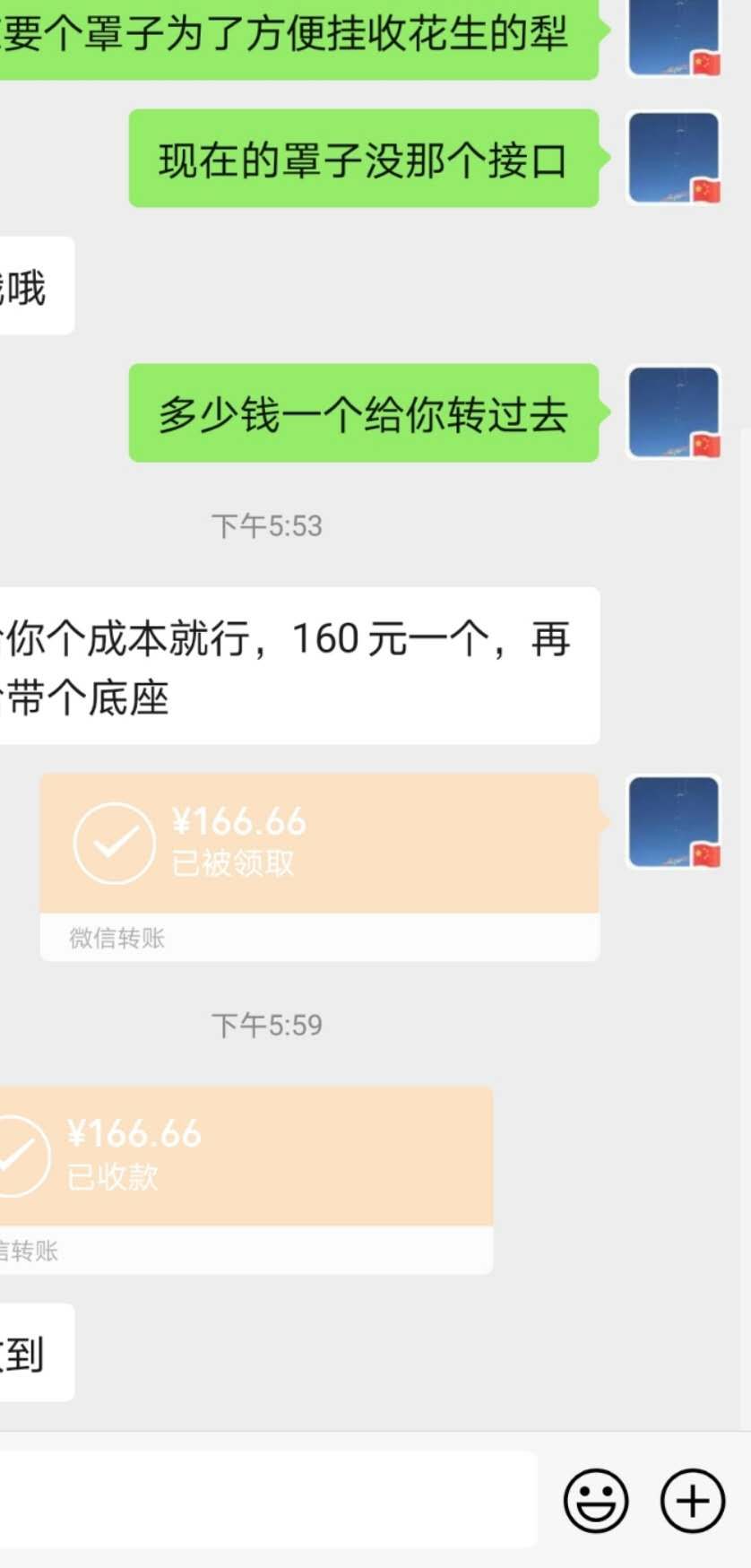Tap the message input field

pyautogui.click(x=267, y=1499)
